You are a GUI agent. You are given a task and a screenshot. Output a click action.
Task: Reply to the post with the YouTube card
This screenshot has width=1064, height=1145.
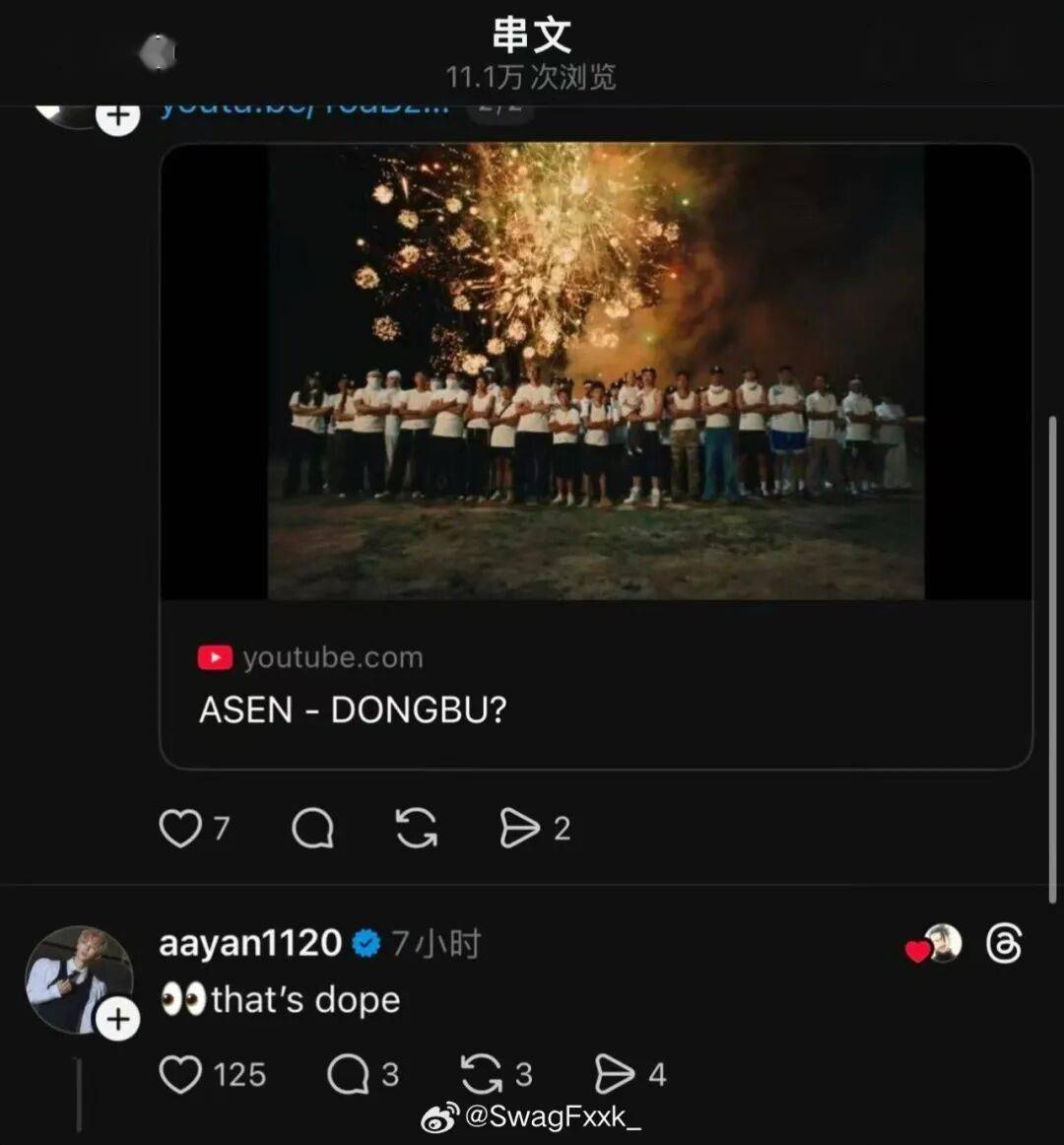tap(313, 829)
